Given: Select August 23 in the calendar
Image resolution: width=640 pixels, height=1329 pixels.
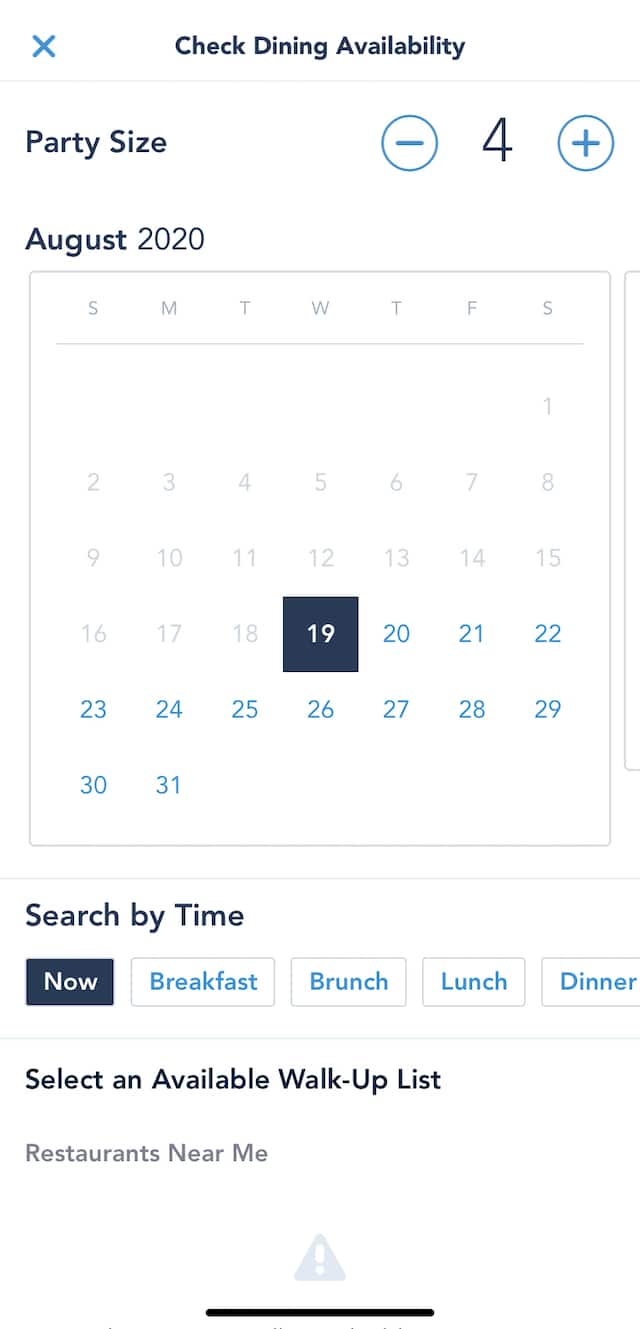Looking at the screenshot, I should [93, 710].
